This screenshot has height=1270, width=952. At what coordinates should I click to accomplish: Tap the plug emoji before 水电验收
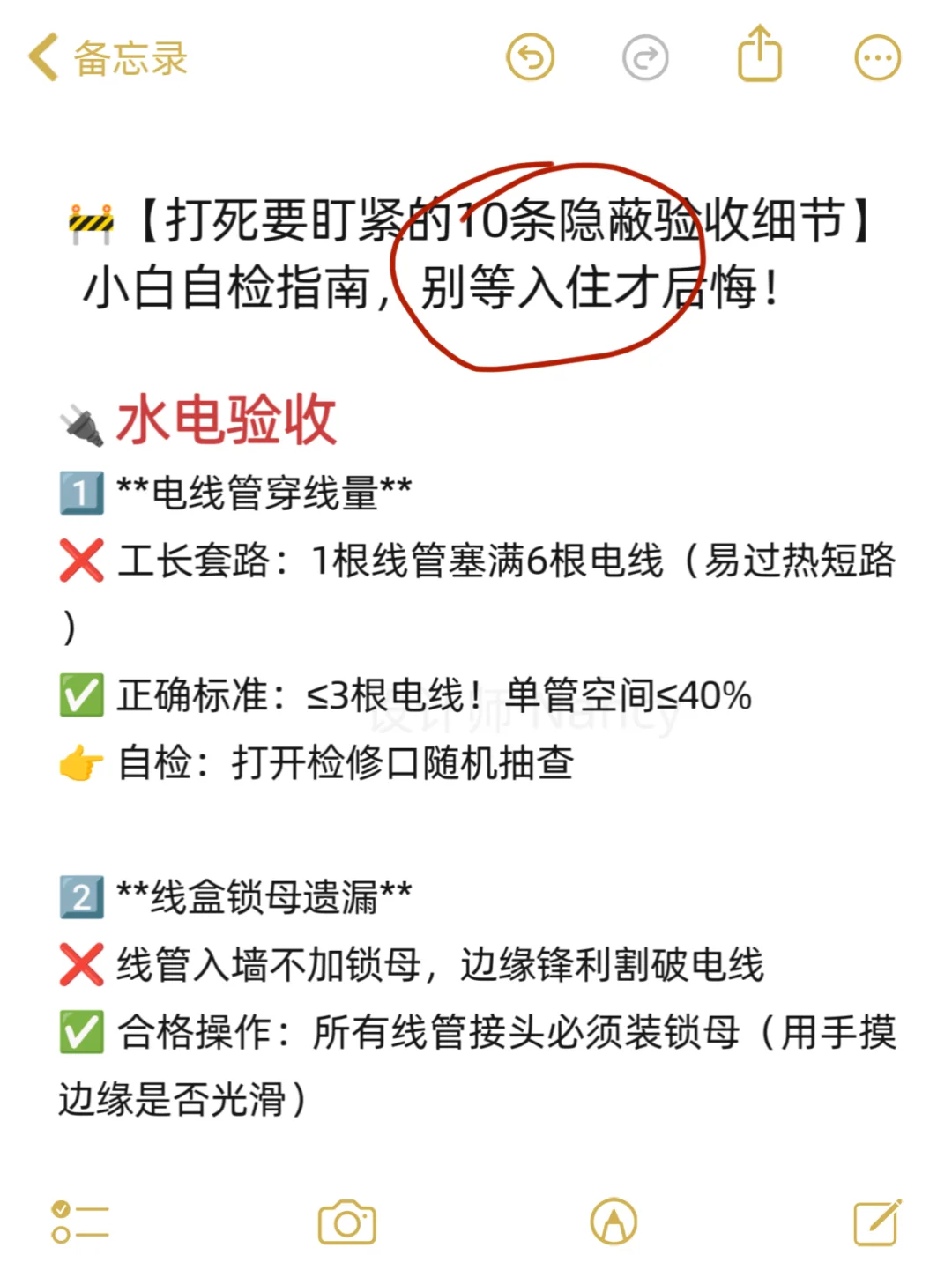[x=82, y=421]
